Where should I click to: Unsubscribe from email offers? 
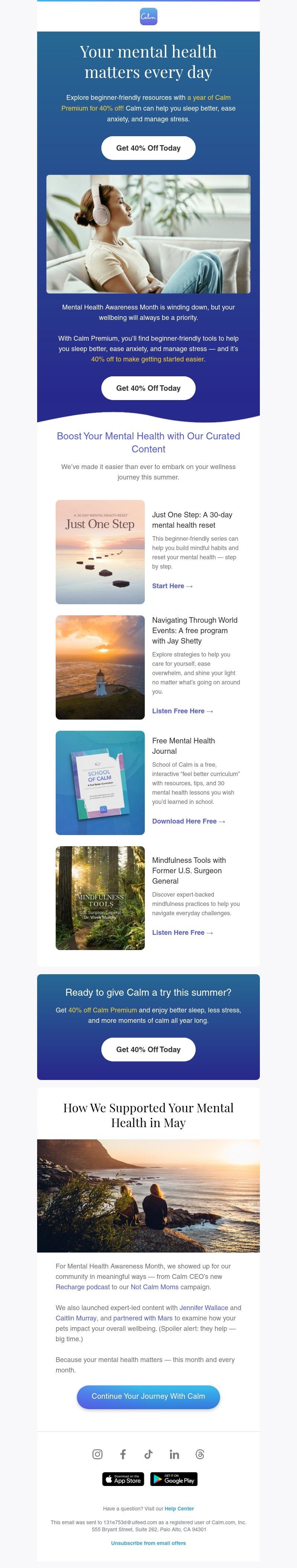pos(148,1543)
